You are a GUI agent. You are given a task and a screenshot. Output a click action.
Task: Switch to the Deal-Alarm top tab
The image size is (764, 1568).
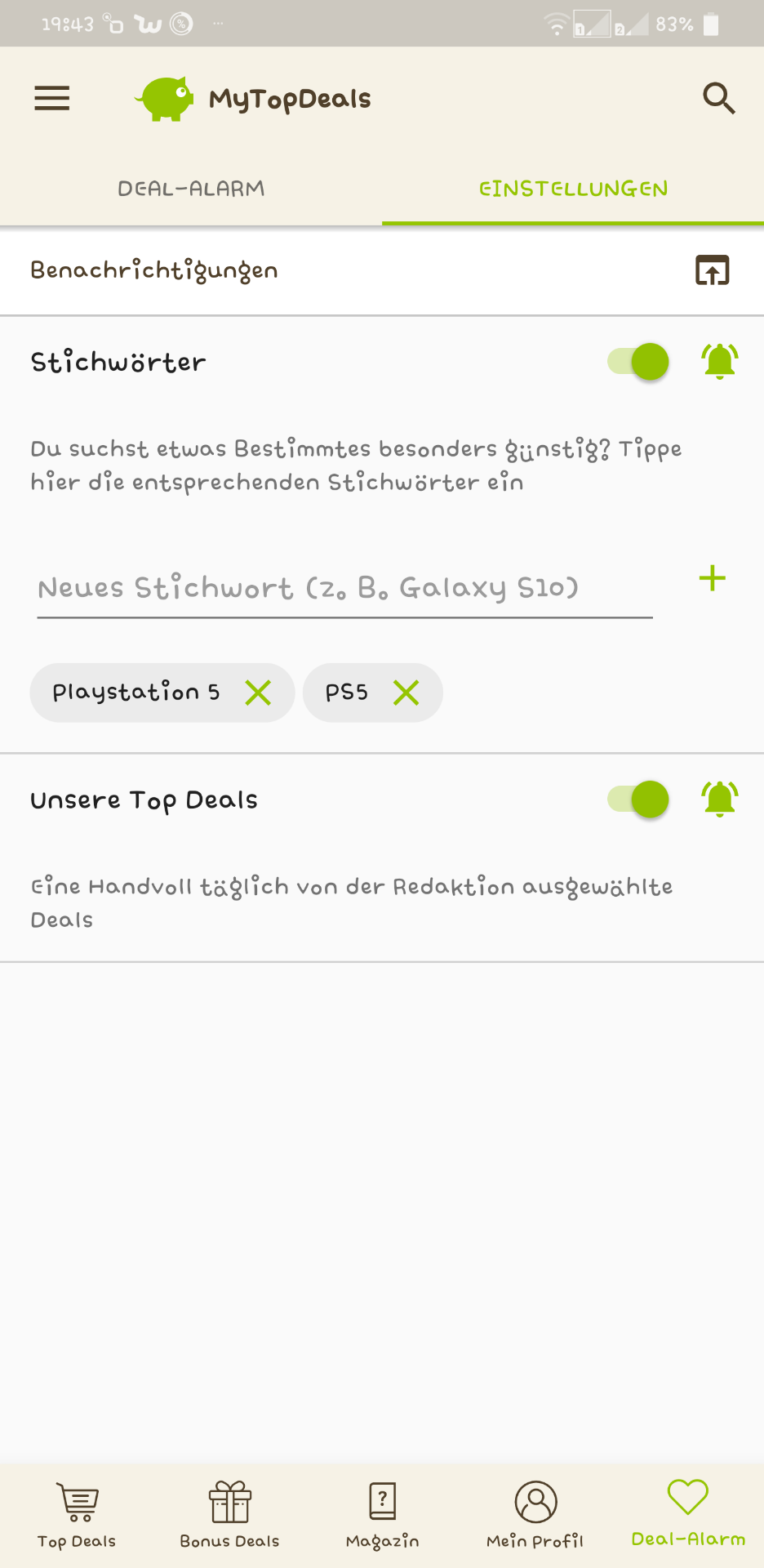click(x=191, y=189)
